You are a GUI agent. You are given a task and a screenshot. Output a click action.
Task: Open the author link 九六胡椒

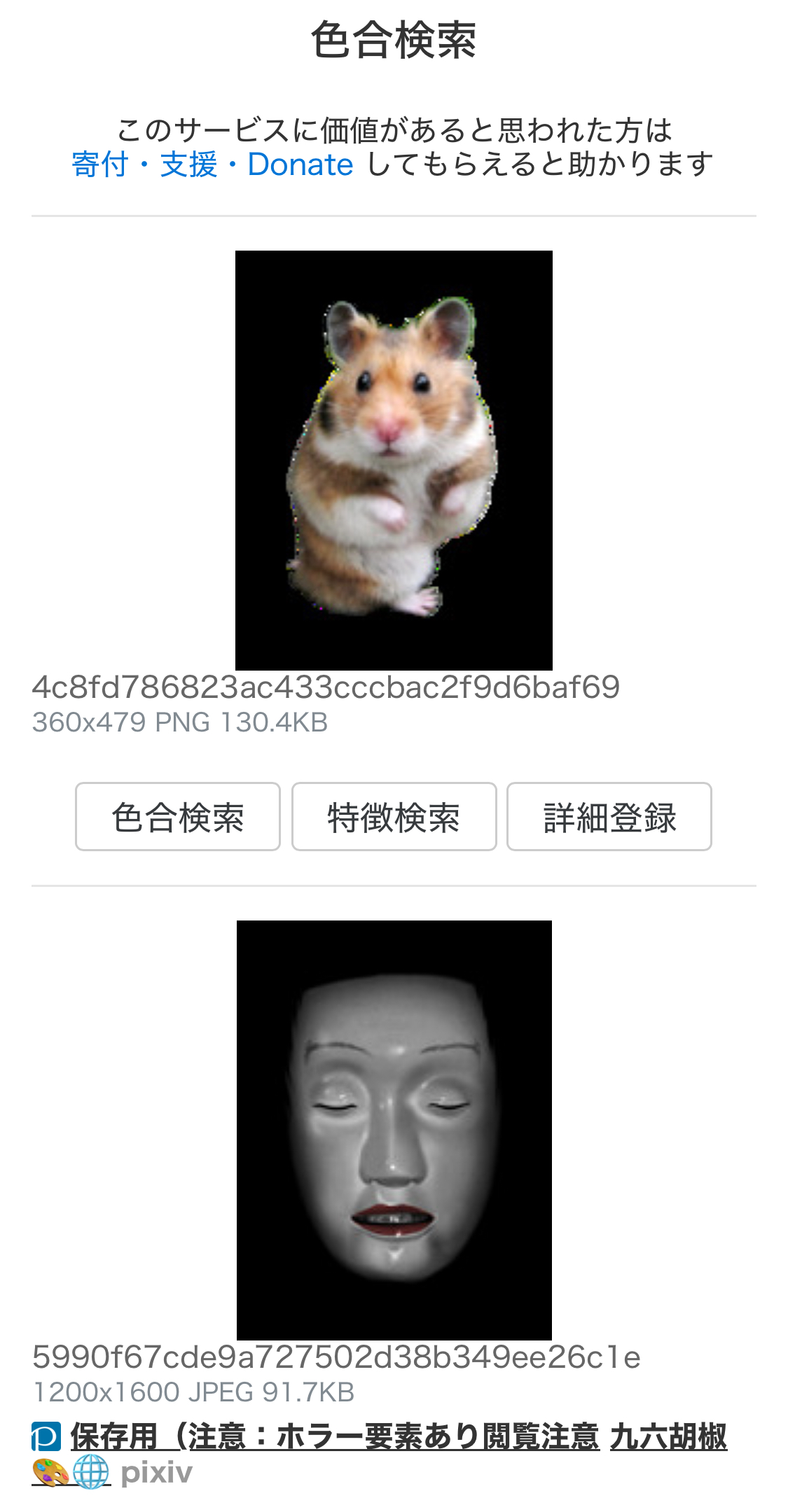click(668, 1437)
